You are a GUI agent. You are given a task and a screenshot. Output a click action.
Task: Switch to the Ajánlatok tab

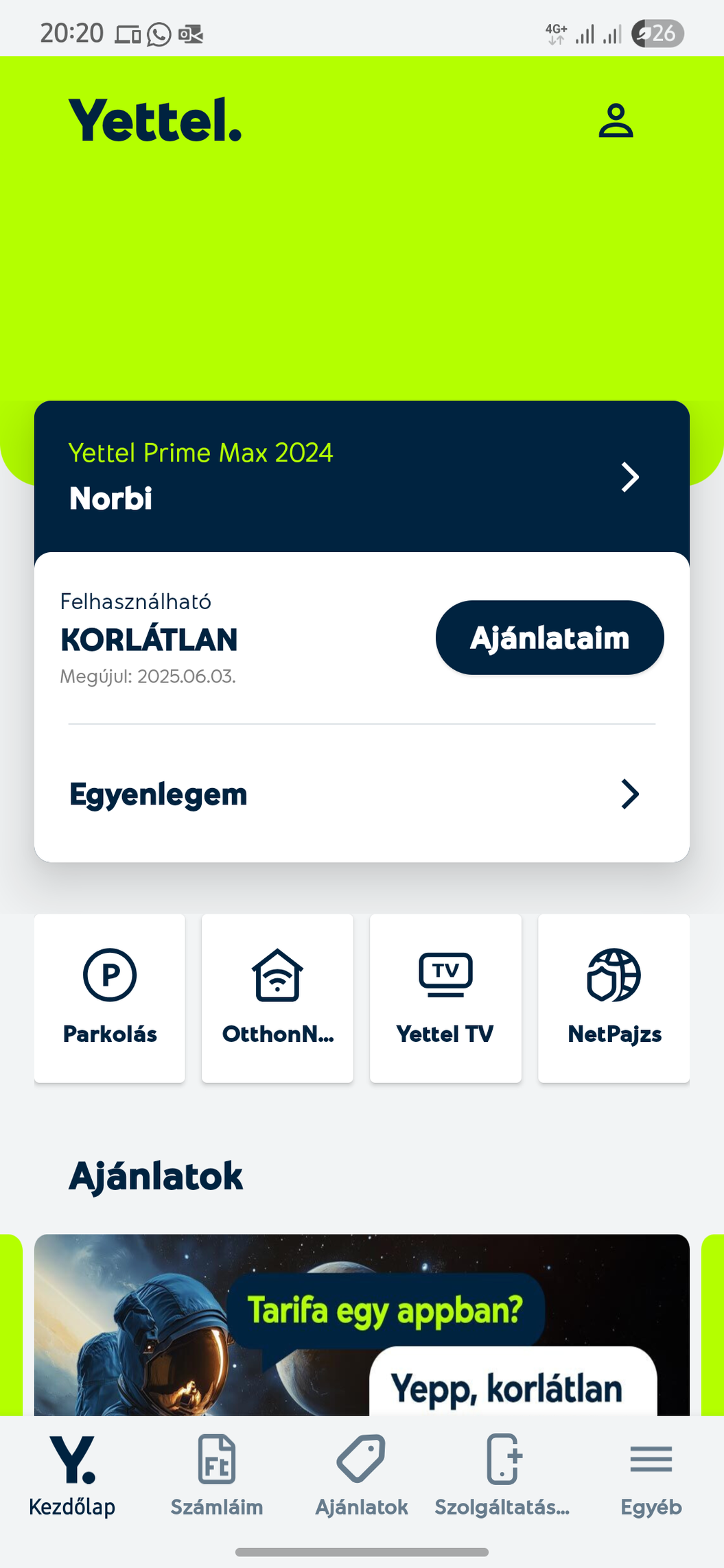(362, 1476)
